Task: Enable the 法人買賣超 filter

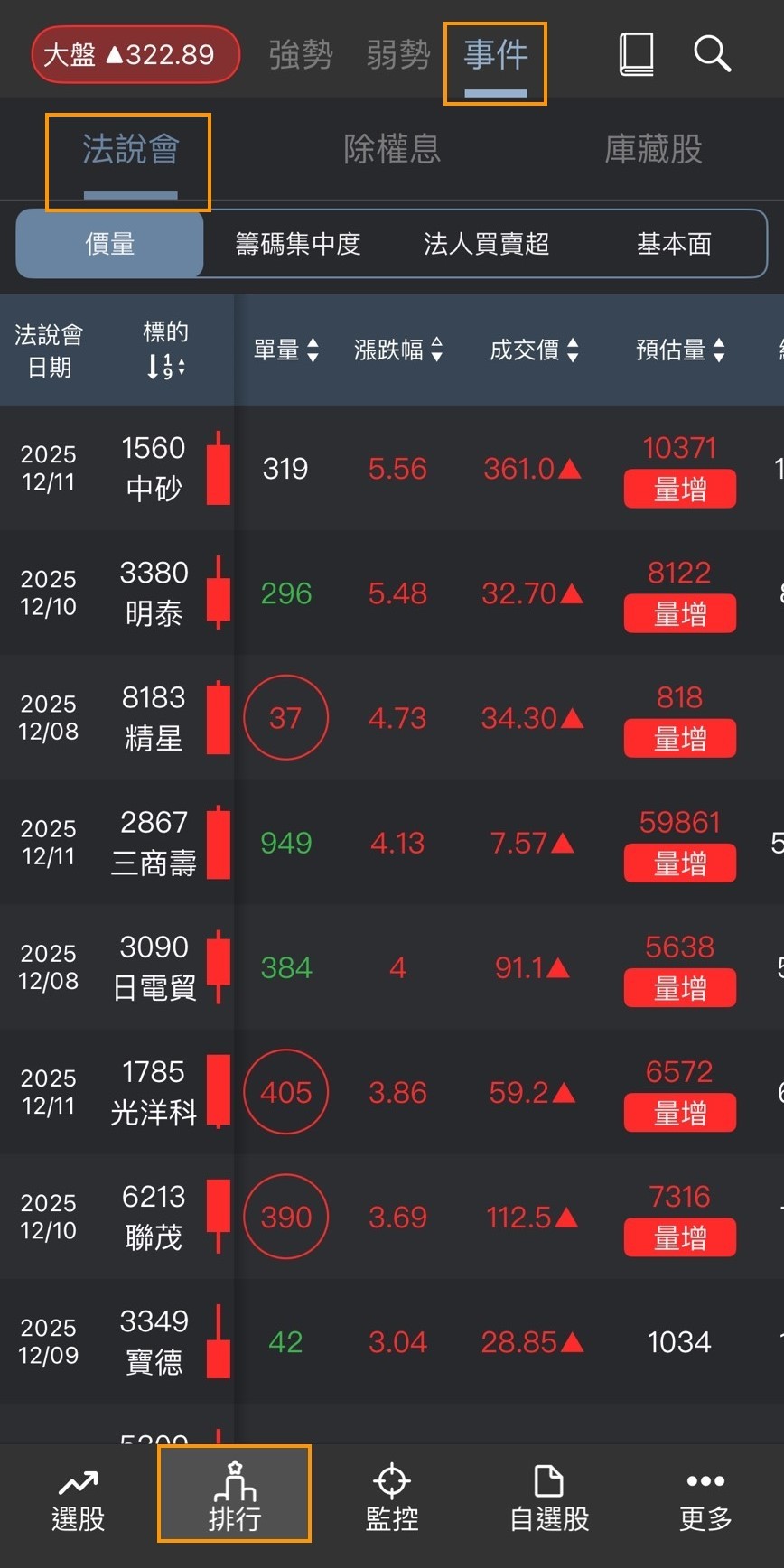Action: point(486,243)
